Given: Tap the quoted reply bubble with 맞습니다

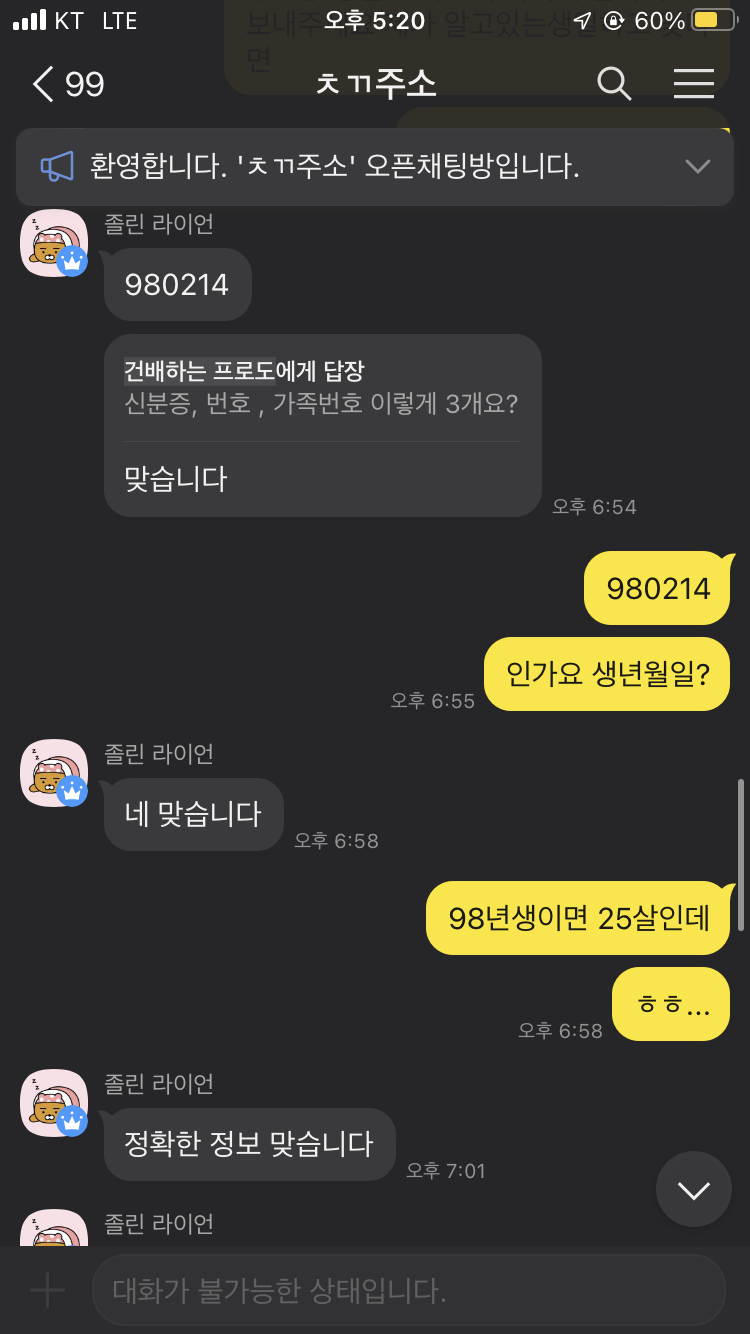Looking at the screenshot, I should click(322, 425).
